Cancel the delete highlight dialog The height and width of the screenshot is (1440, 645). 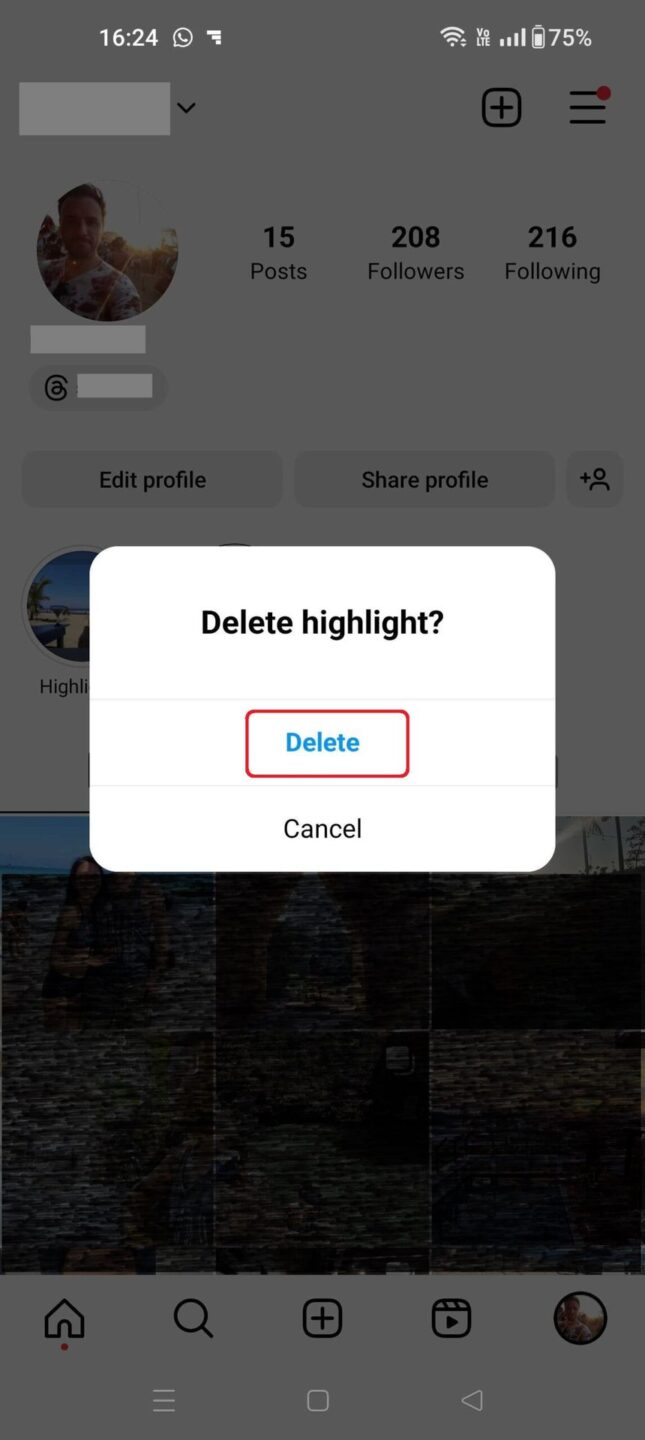click(322, 828)
